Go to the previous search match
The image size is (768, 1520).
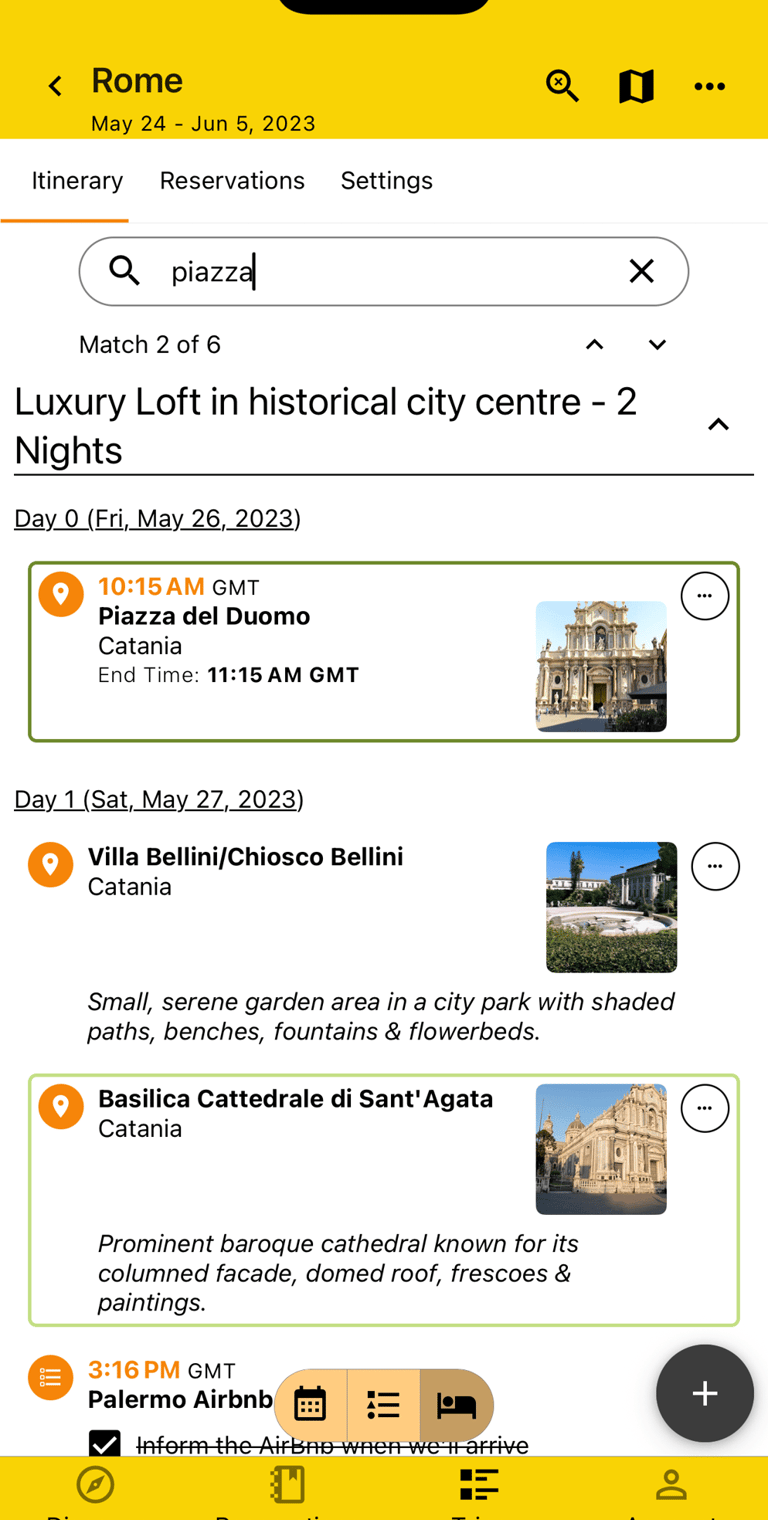click(x=594, y=344)
